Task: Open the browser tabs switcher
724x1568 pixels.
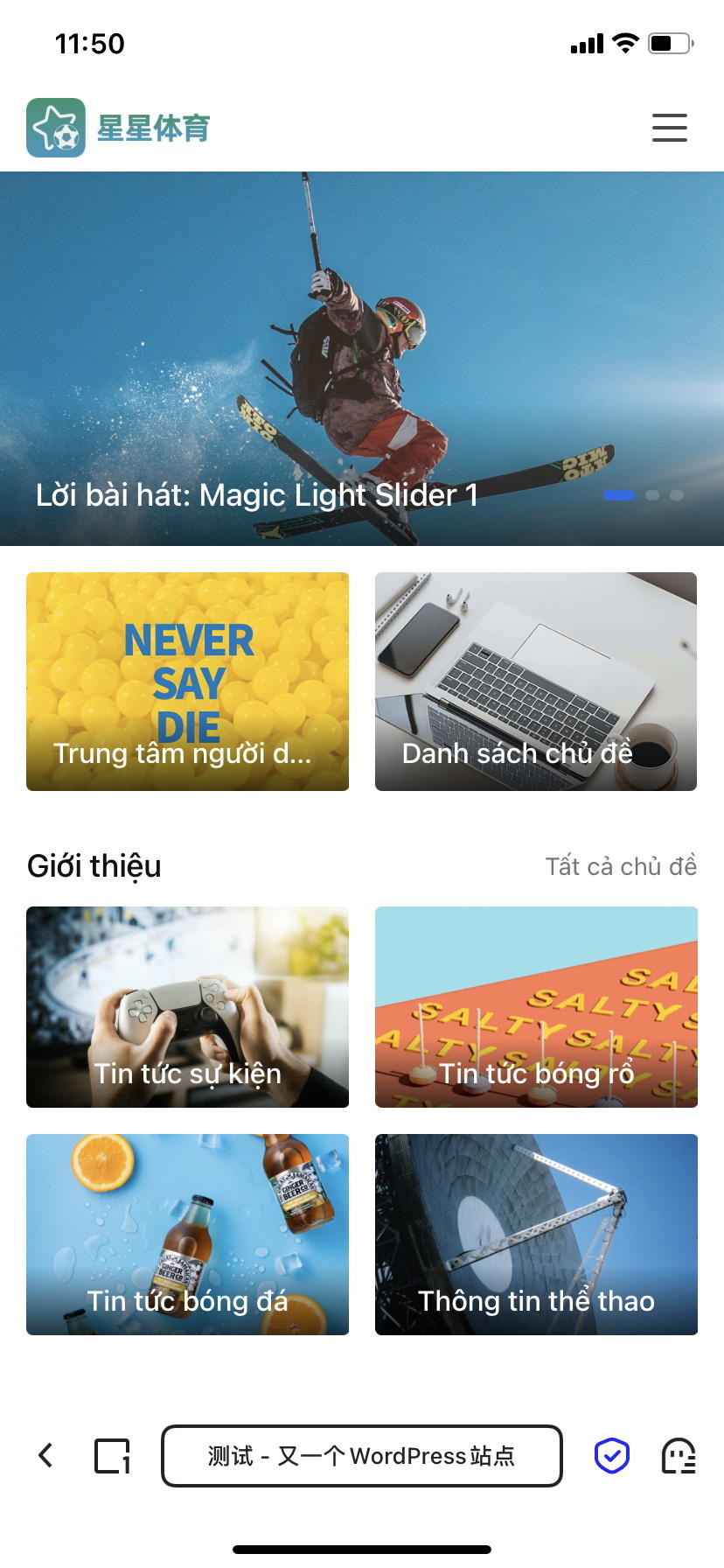Action: point(113,1456)
